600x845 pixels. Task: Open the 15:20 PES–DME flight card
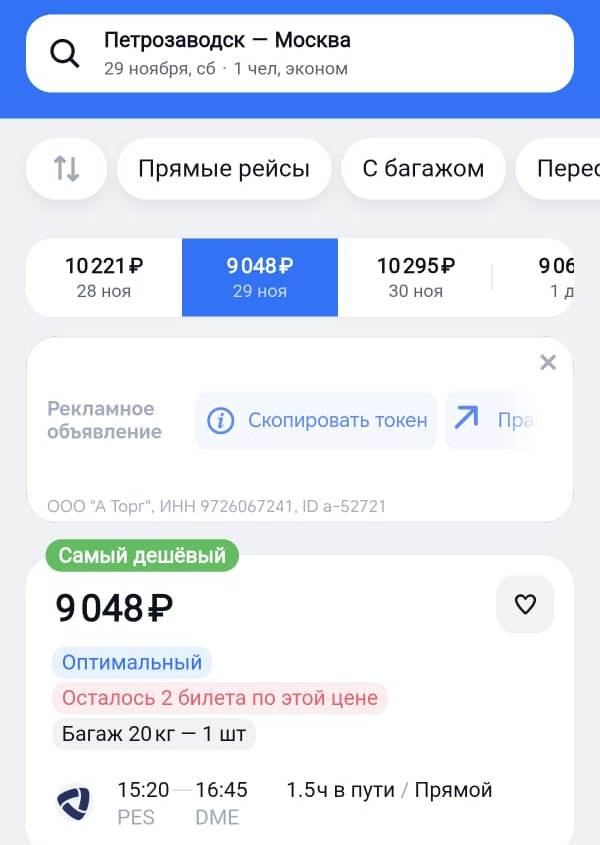tap(300, 790)
